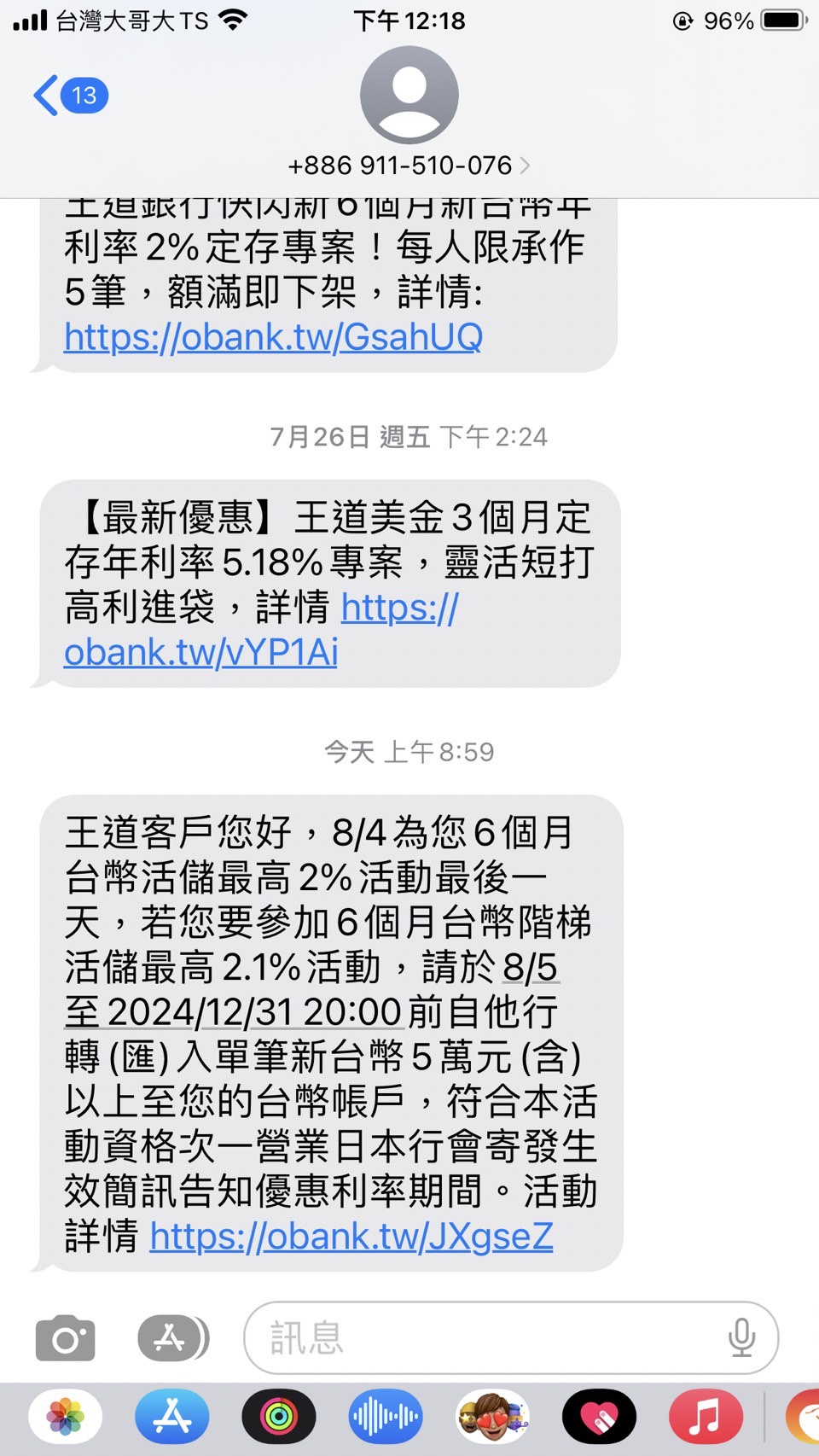Open the App Store in the iMessage app strip
Screen dimensions: 819x1456
(172, 1418)
